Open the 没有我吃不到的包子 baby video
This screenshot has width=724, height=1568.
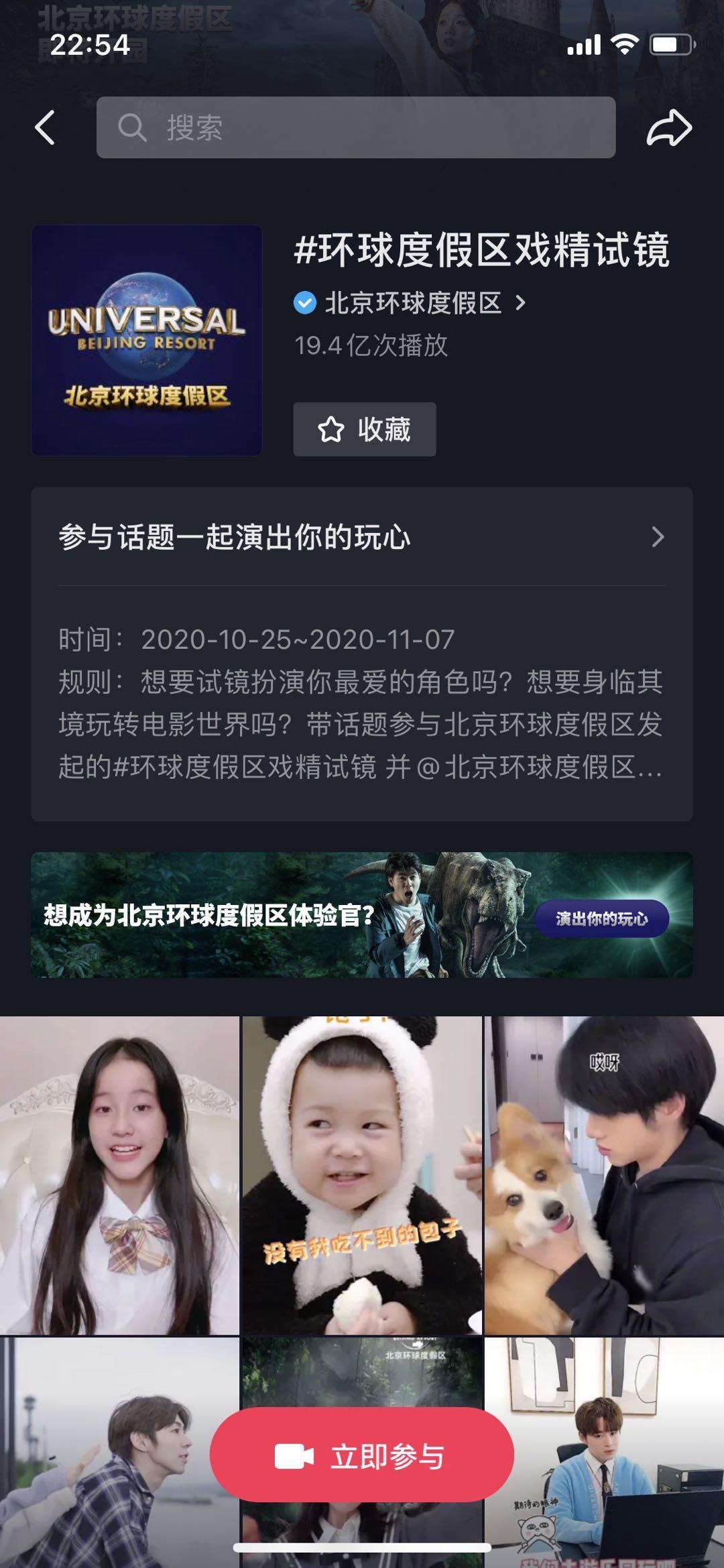coord(362,1175)
